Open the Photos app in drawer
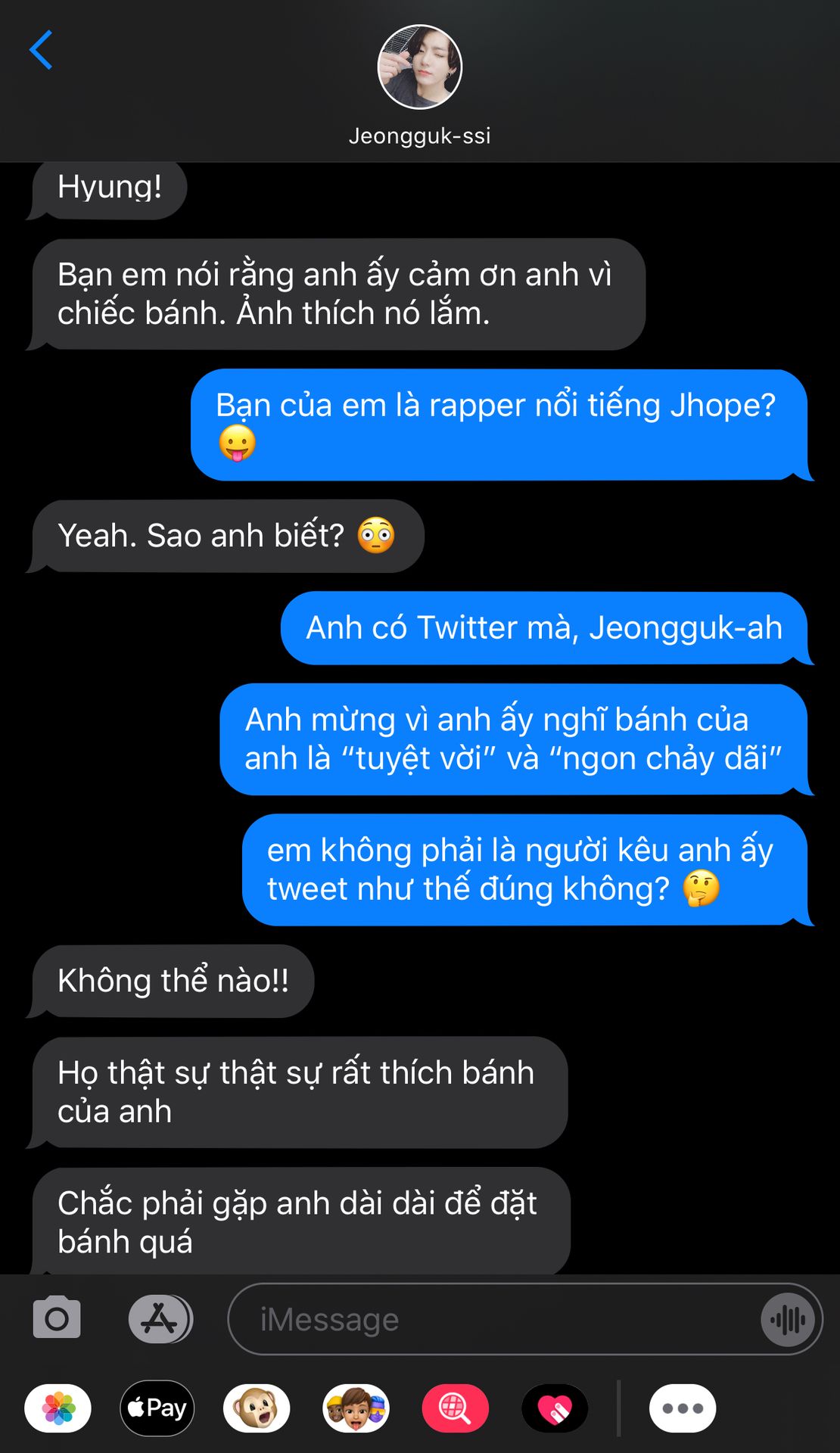Viewport: 840px width, 1453px height. click(58, 1408)
